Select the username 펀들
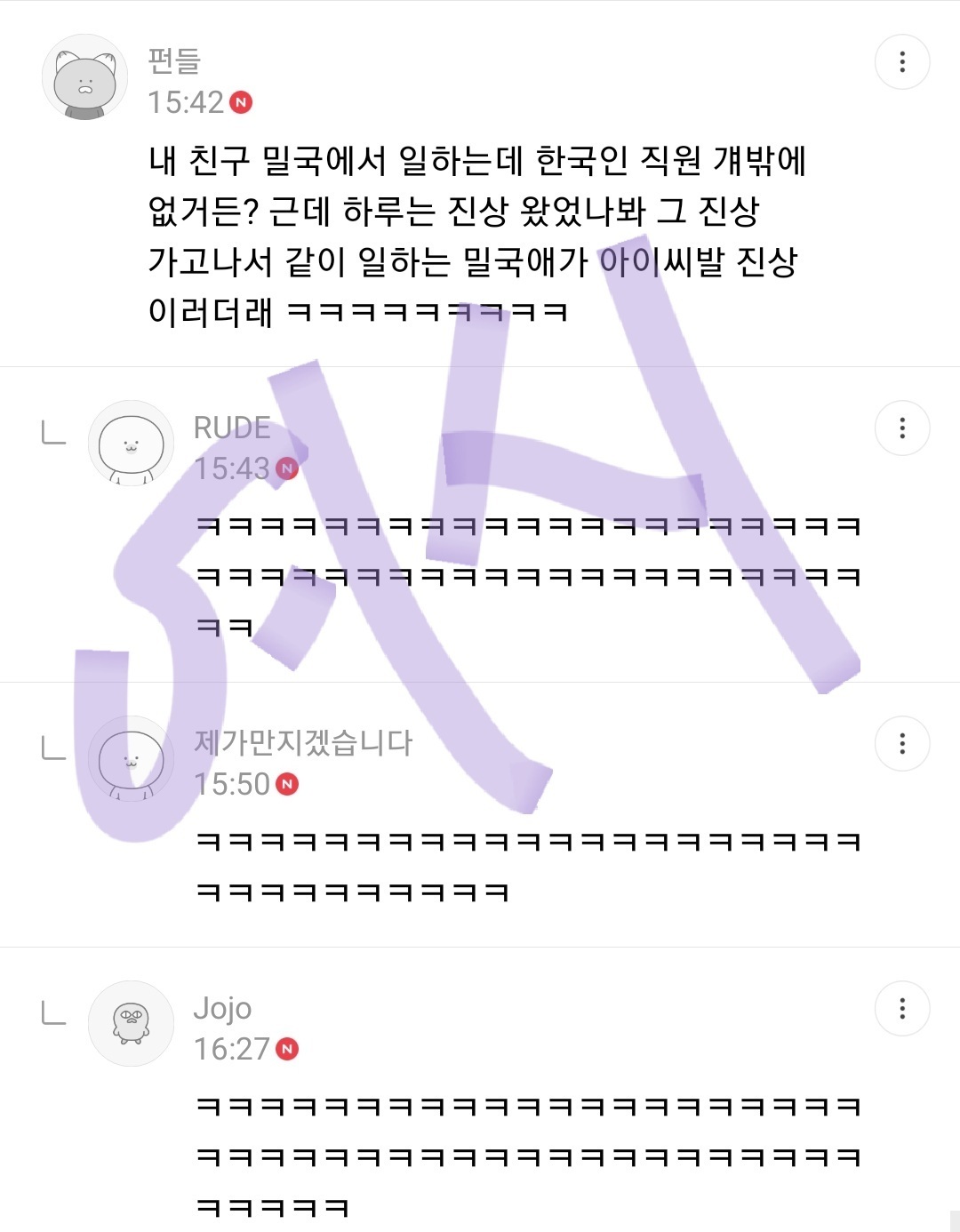This screenshot has height=1232, width=960. [x=173, y=60]
